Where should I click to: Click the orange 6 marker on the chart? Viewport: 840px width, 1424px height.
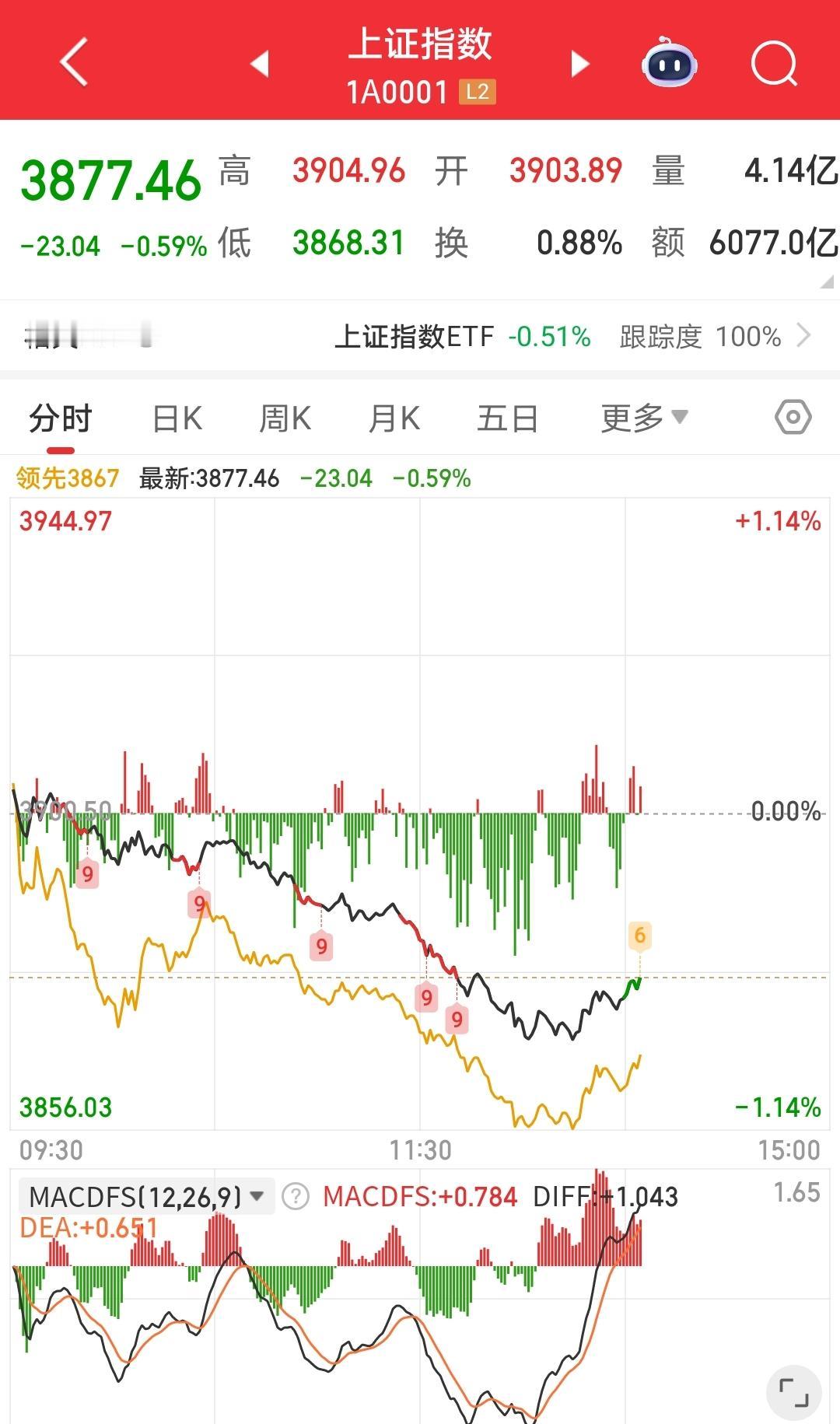tap(641, 936)
